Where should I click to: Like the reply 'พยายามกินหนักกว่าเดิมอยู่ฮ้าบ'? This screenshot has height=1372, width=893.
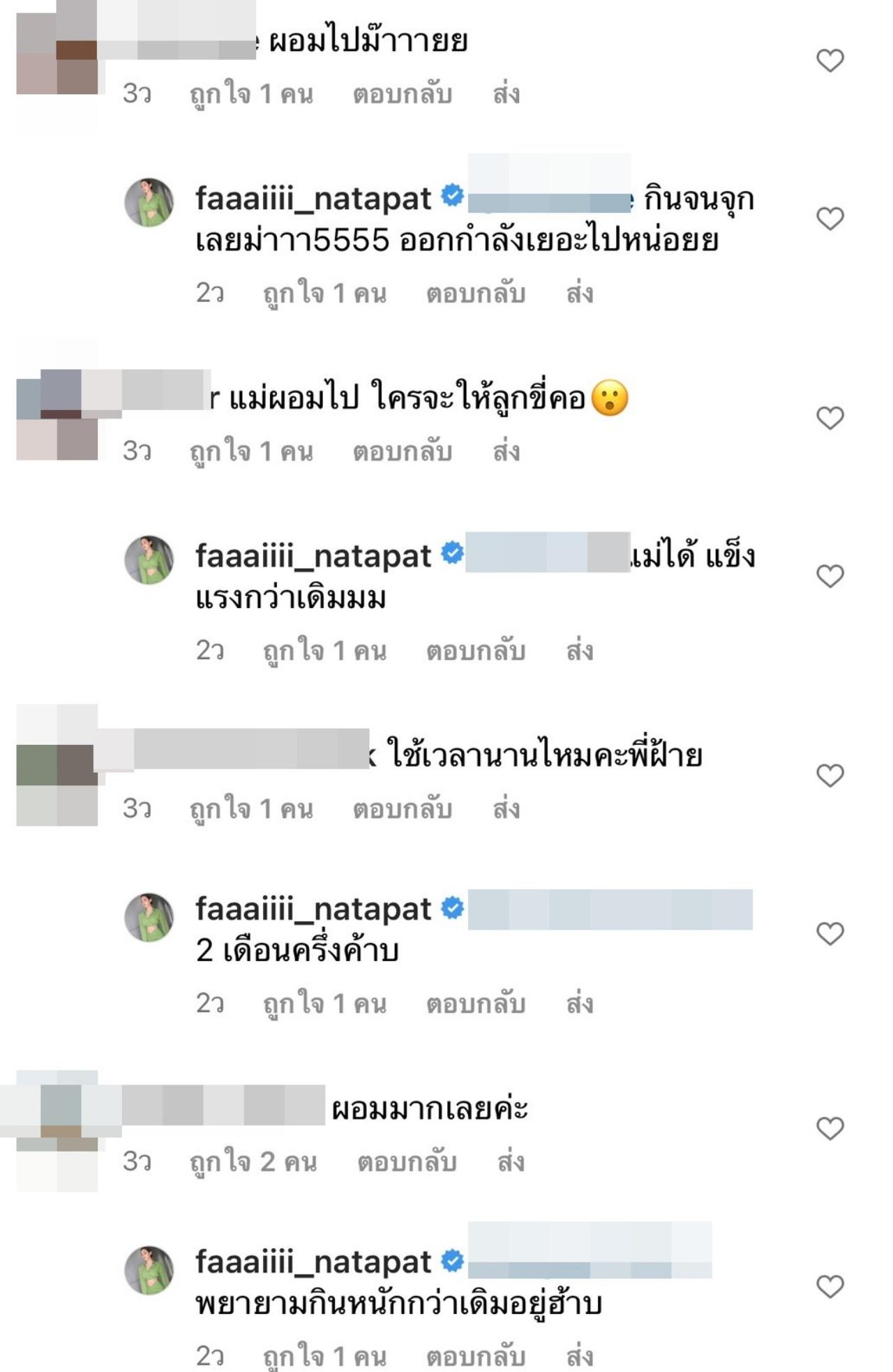[x=830, y=1287]
